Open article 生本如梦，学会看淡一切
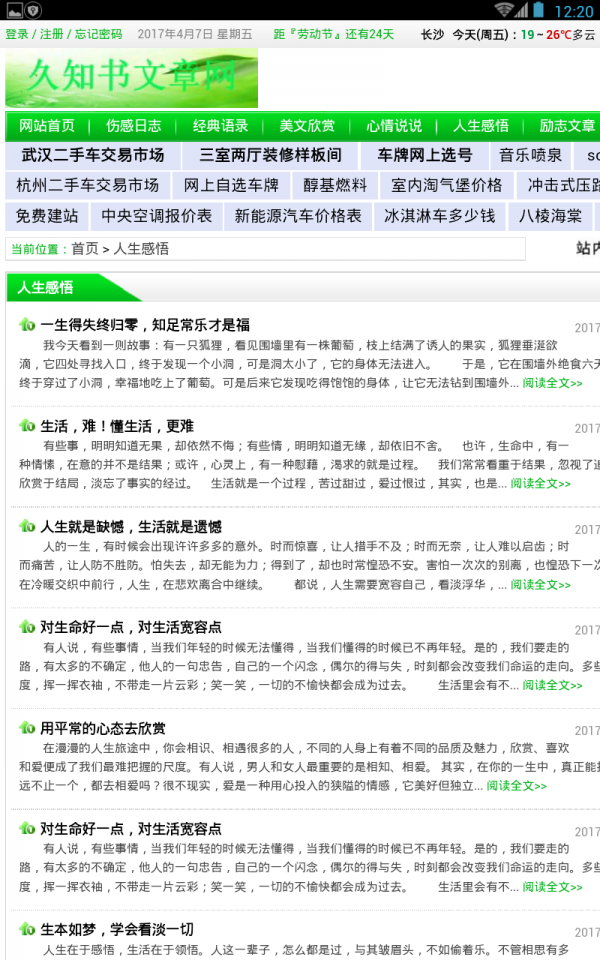This screenshot has width=600, height=960. (x=117, y=930)
